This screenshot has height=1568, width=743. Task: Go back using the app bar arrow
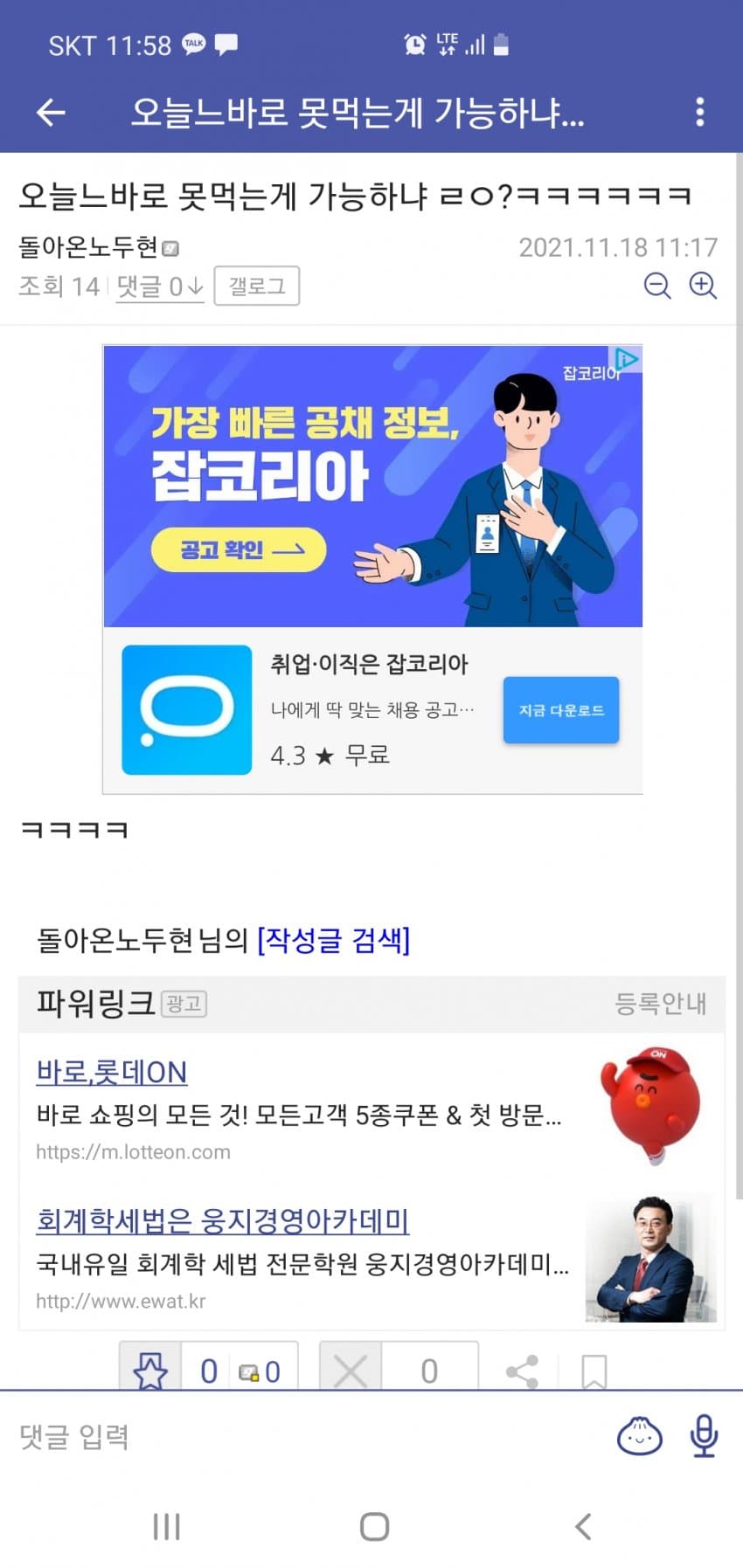(51, 112)
